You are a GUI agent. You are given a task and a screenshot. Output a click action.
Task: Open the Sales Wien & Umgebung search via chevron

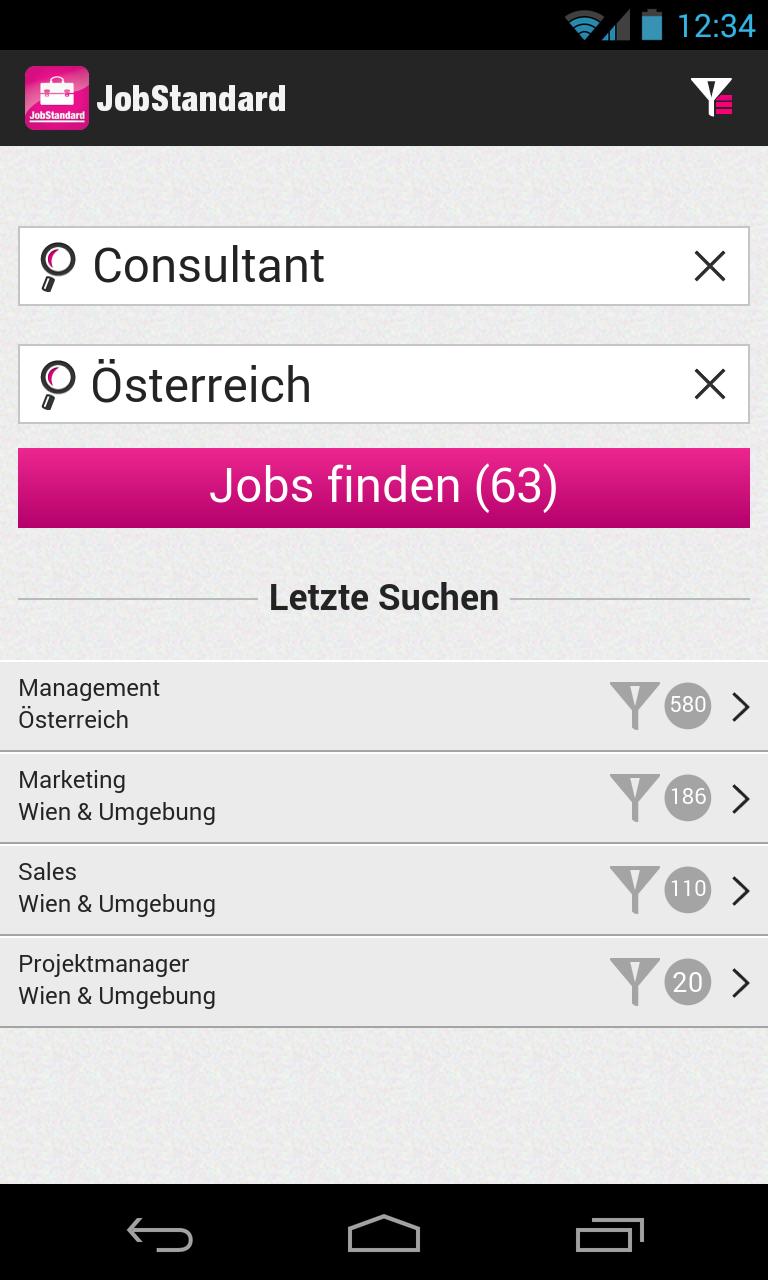pyautogui.click(x=741, y=889)
